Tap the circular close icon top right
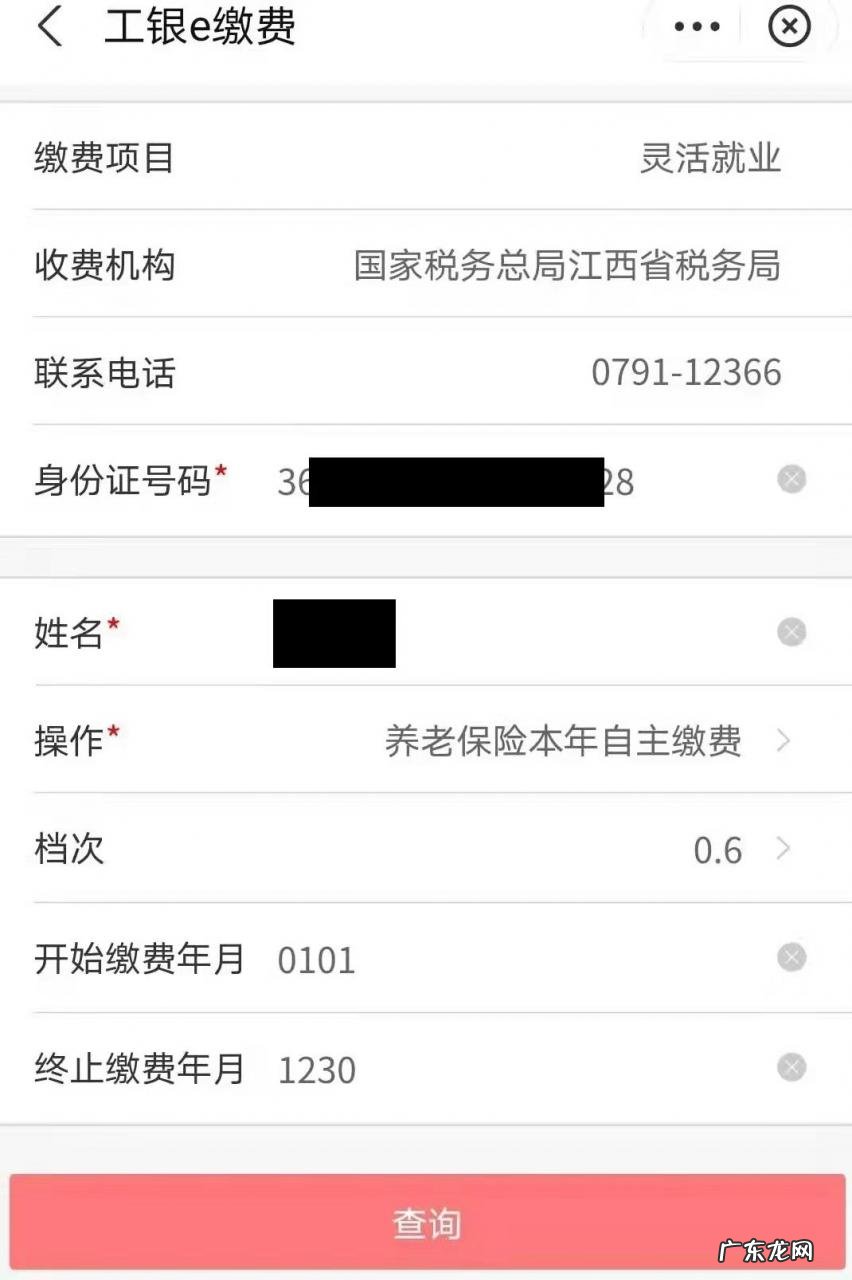 [790, 28]
